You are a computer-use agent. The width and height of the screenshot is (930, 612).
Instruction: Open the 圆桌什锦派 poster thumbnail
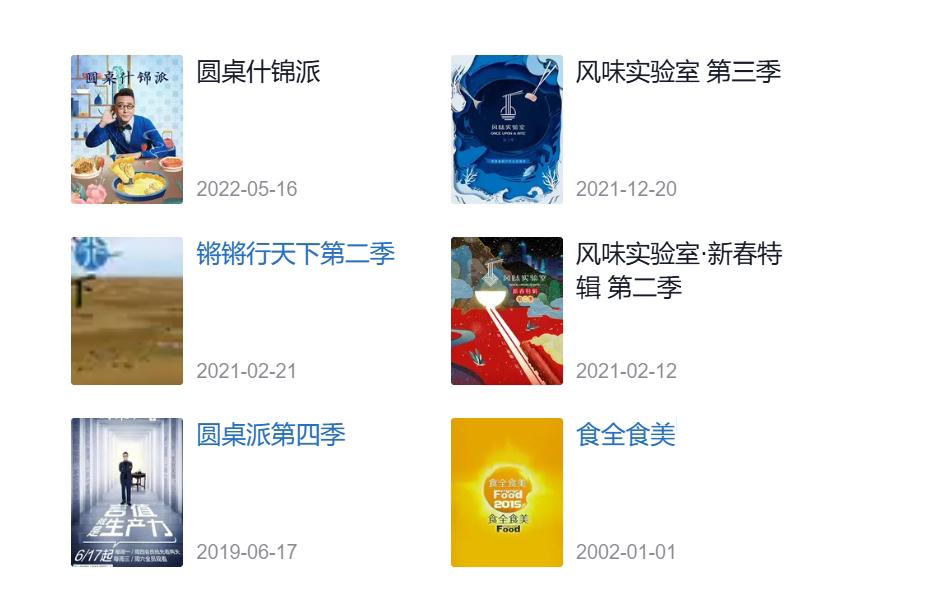pos(127,129)
